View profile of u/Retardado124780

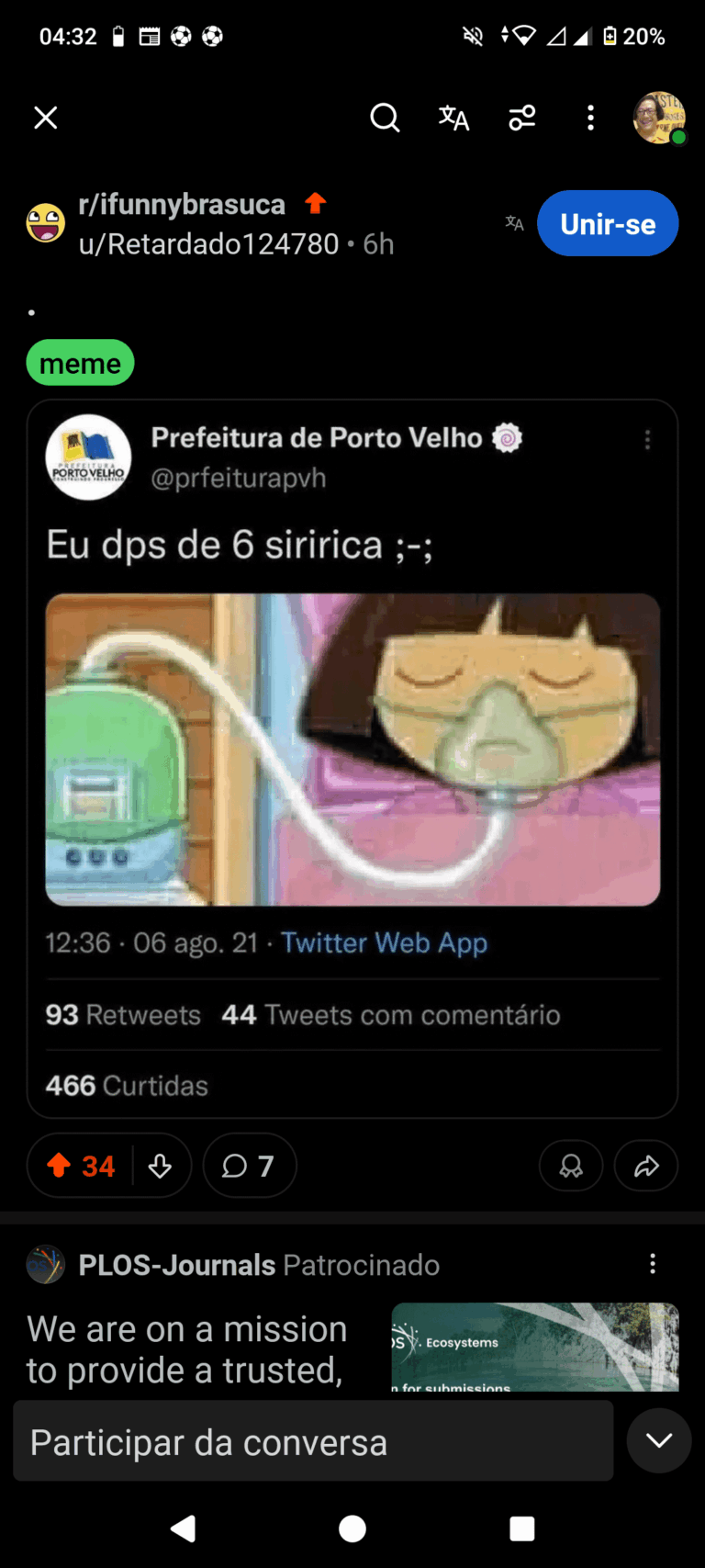click(208, 244)
